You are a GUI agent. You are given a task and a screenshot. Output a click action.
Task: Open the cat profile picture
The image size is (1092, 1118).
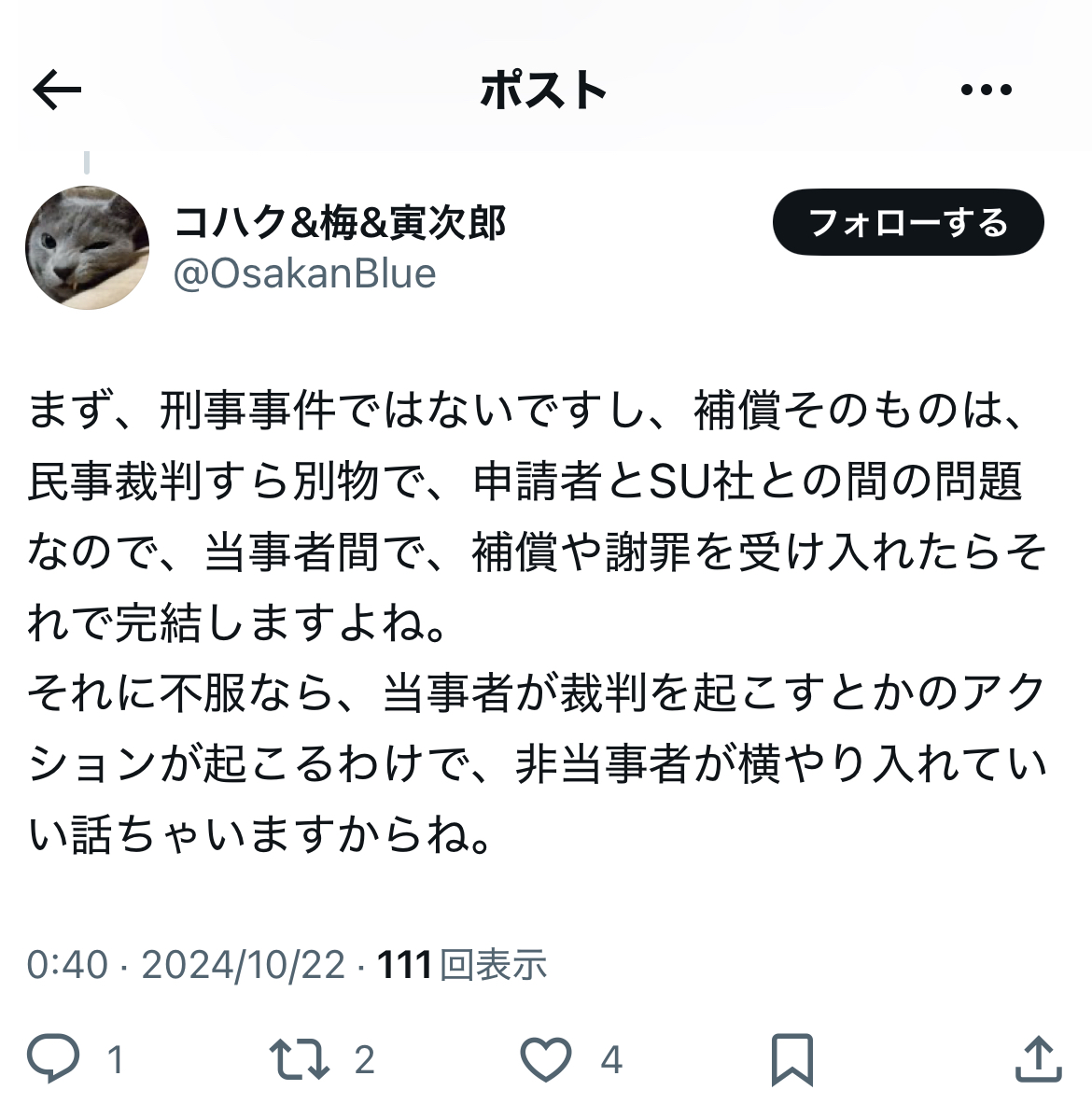(87, 247)
